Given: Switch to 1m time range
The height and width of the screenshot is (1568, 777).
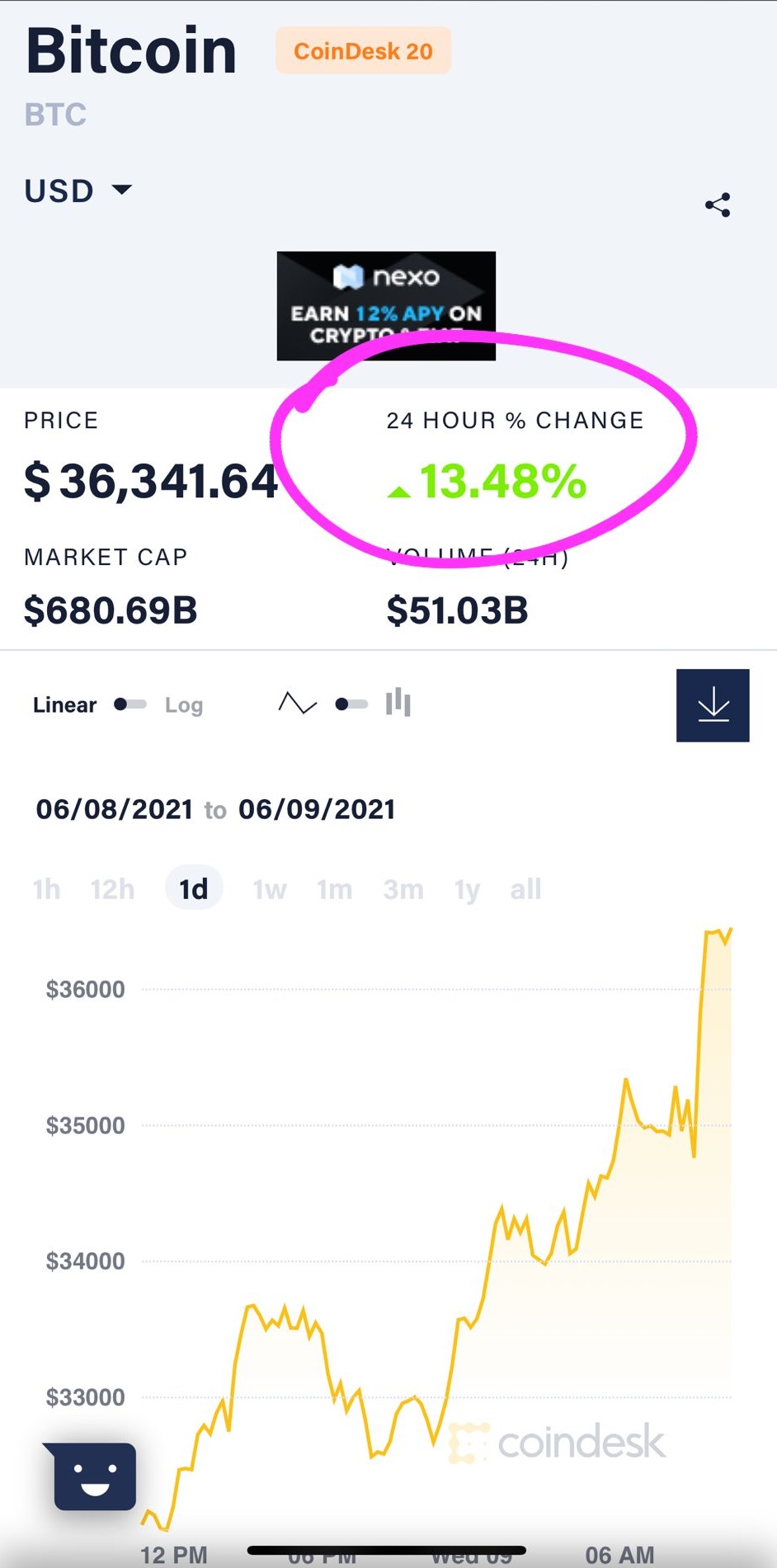Looking at the screenshot, I should pos(334,889).
